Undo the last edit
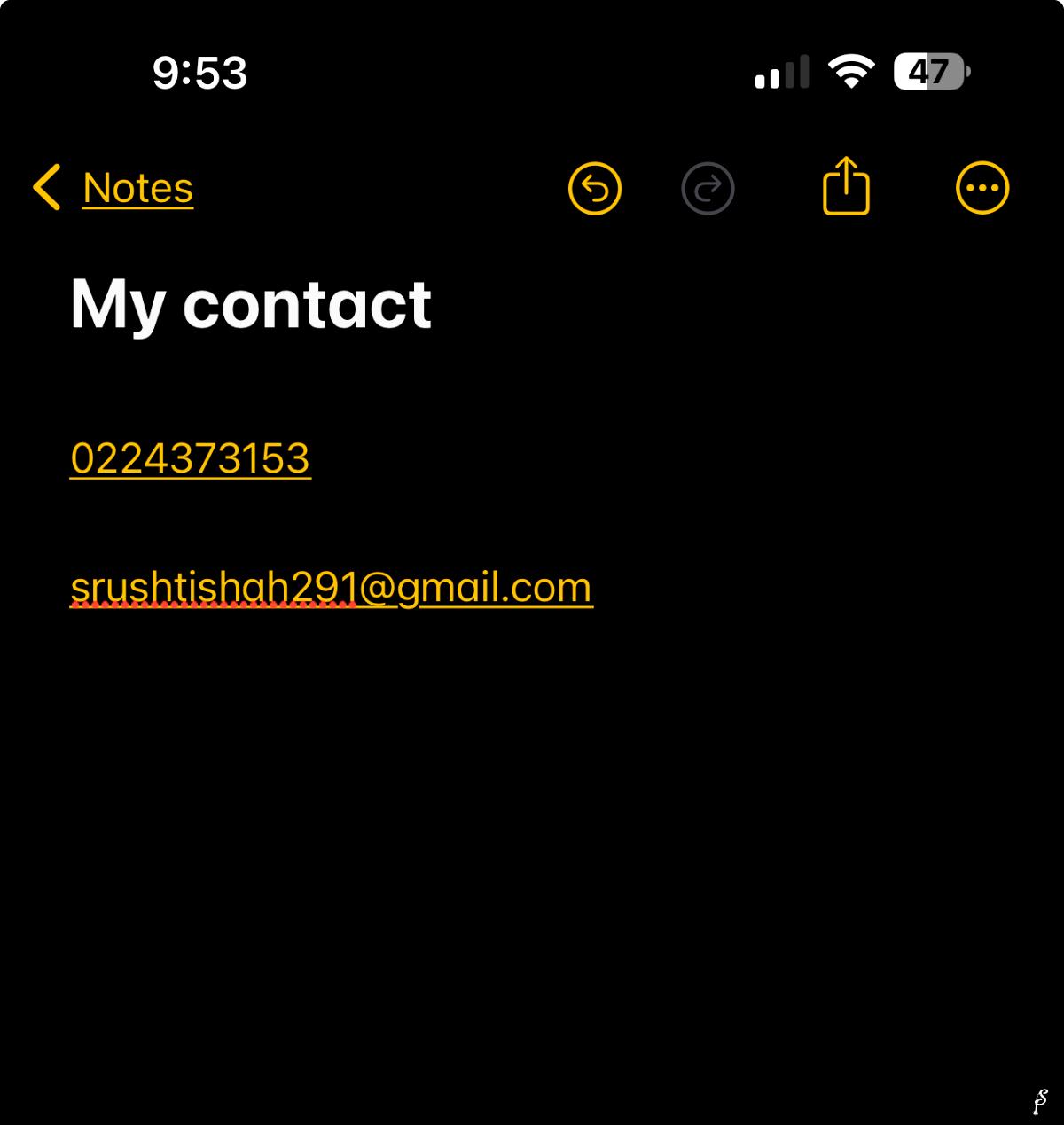1064x1125 pixels. [x=594, y=188]
